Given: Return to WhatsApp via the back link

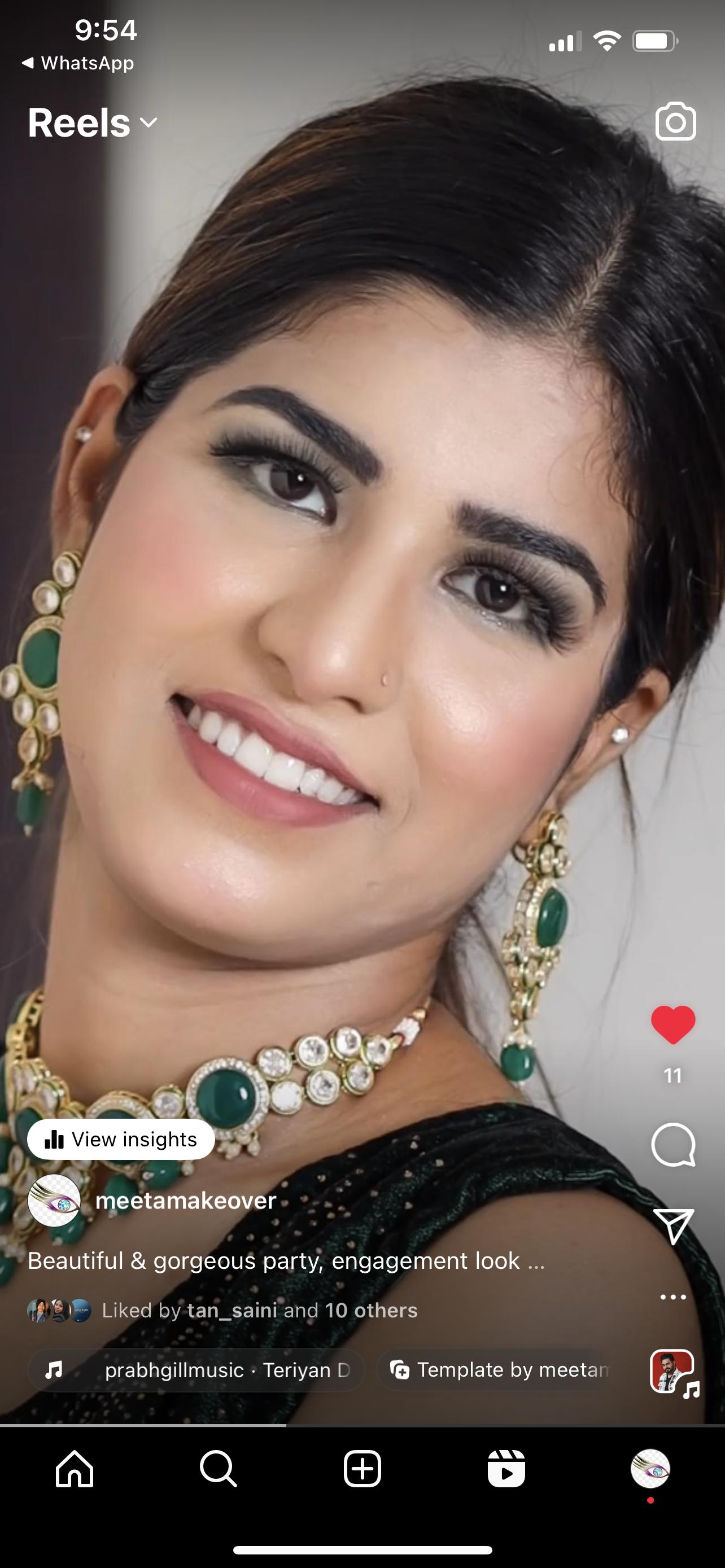Looking at the screenshot, I should [77, 63].
